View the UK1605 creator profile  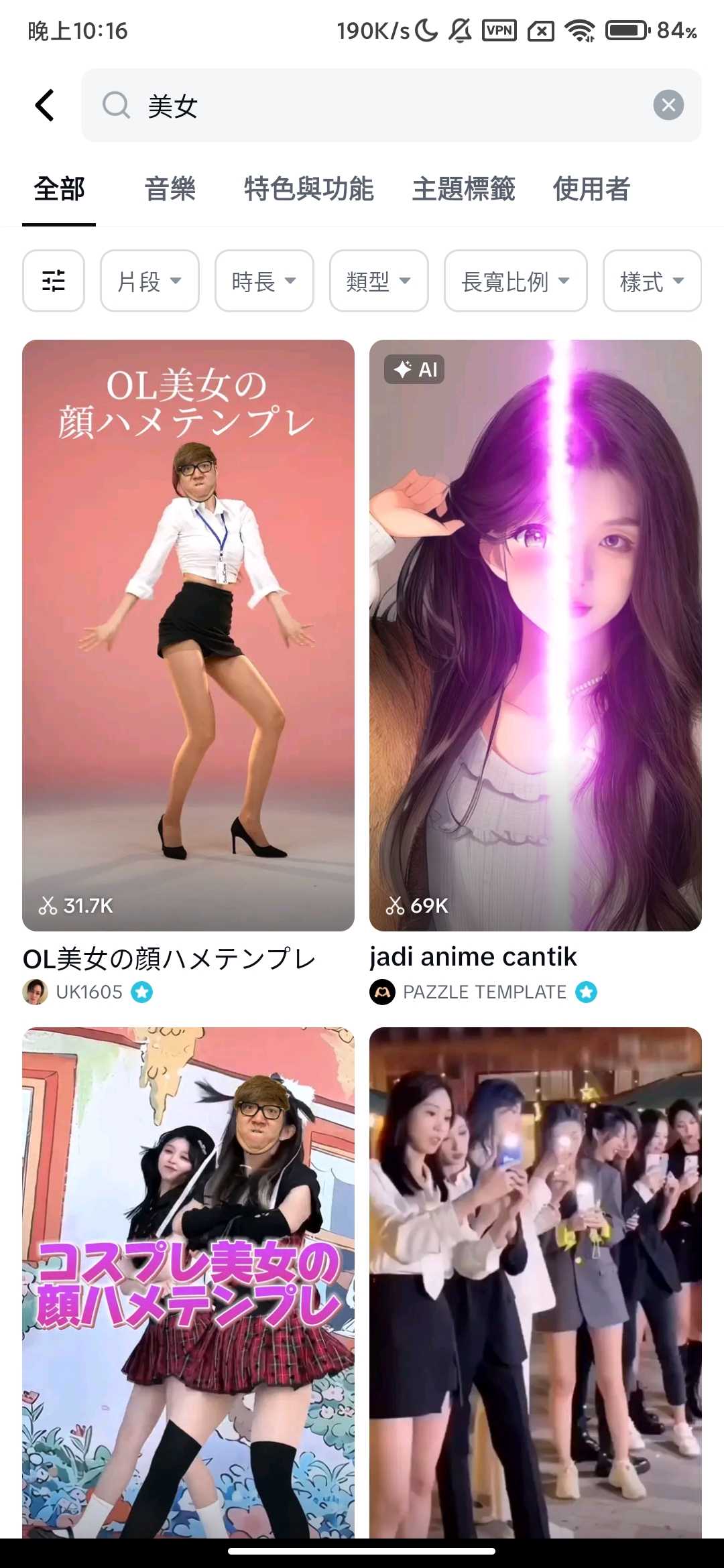[x=88, y=992]
